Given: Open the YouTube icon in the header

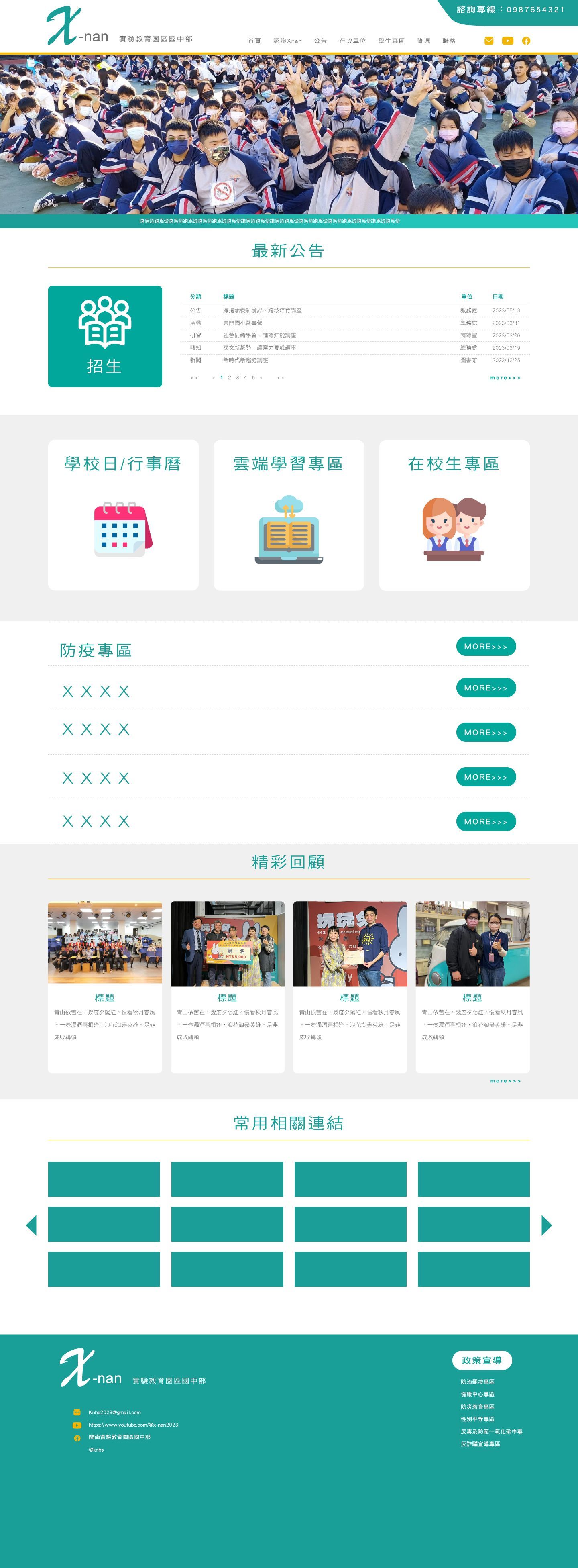Looking at the screenshot, I should pos(507,41).
